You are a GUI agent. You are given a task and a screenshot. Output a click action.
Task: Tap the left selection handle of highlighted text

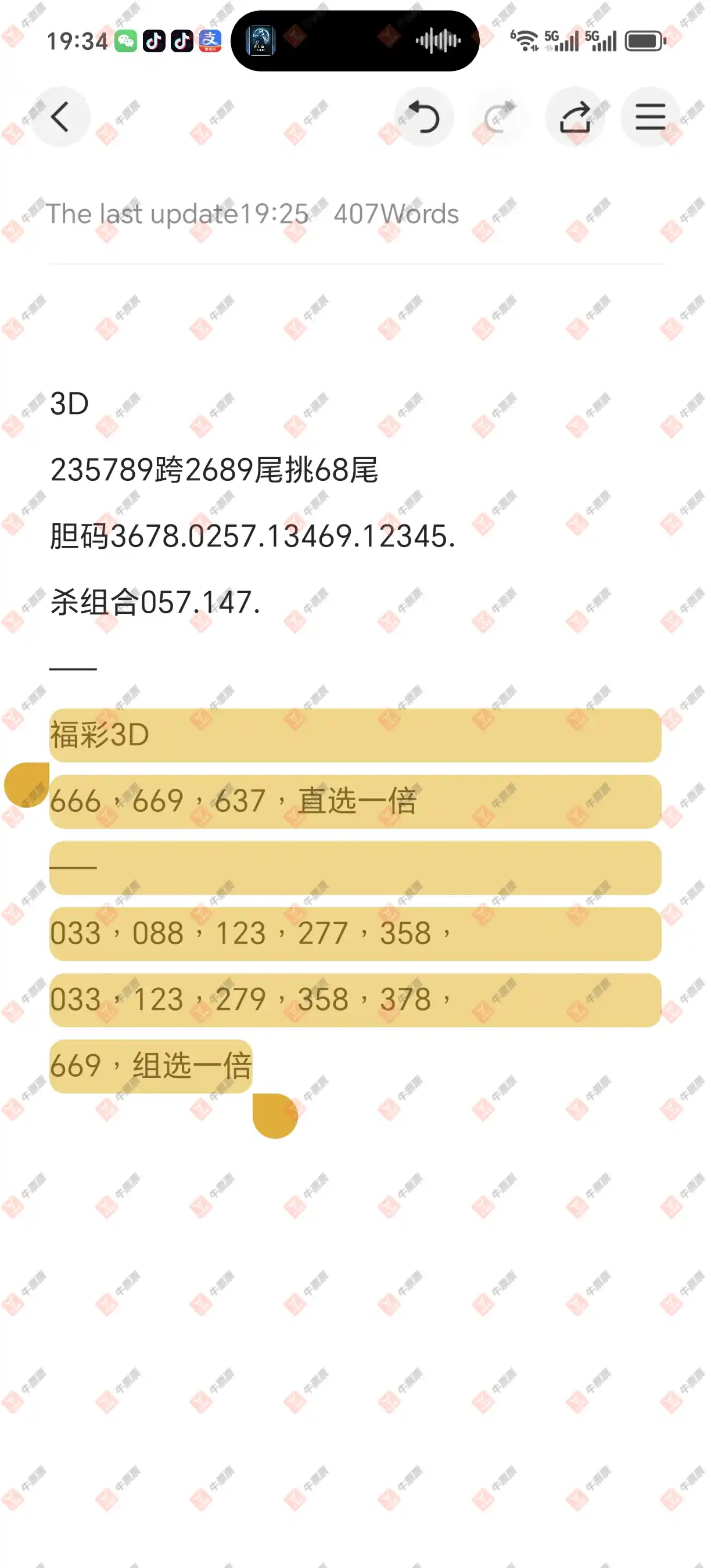click(26, 786)
